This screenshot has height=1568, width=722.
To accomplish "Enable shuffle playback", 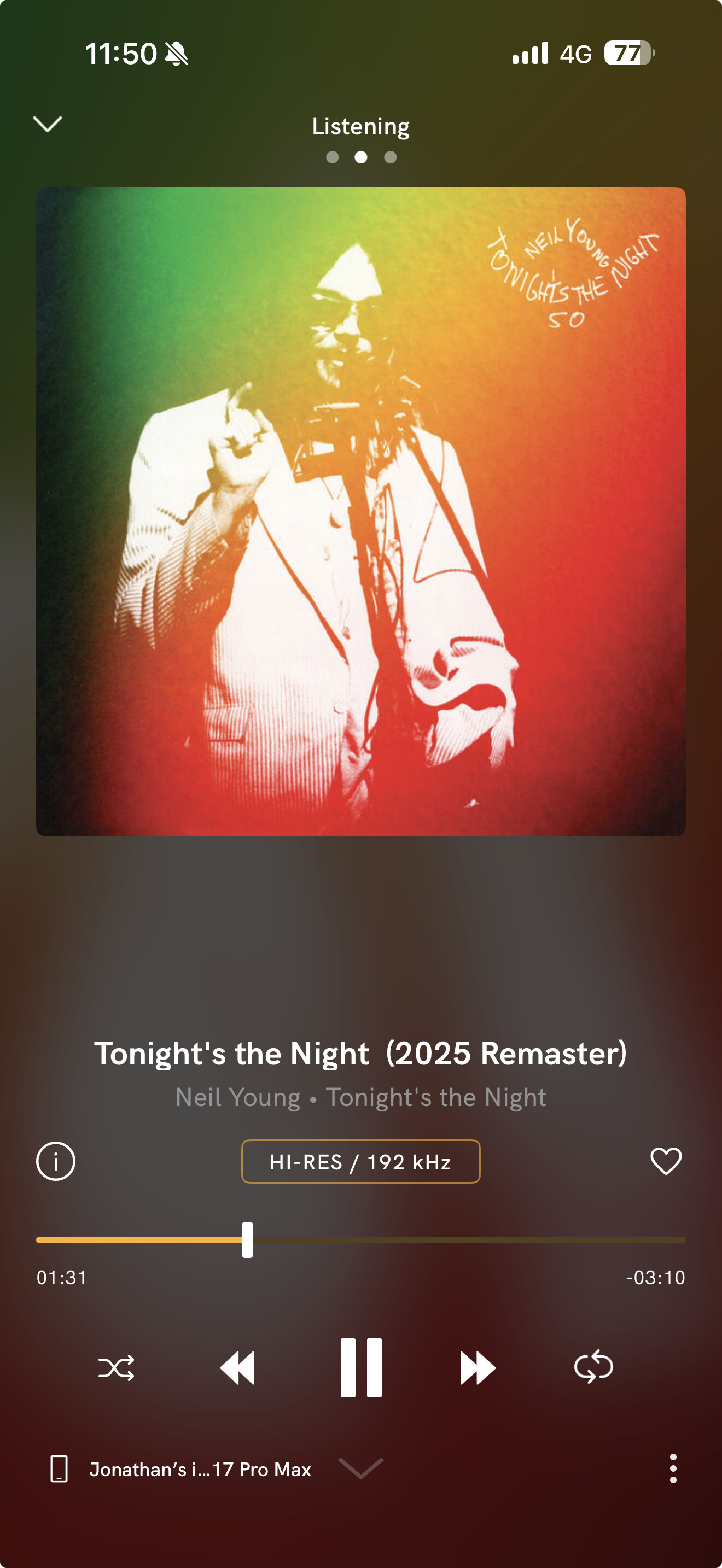I will coord(117,1368).
